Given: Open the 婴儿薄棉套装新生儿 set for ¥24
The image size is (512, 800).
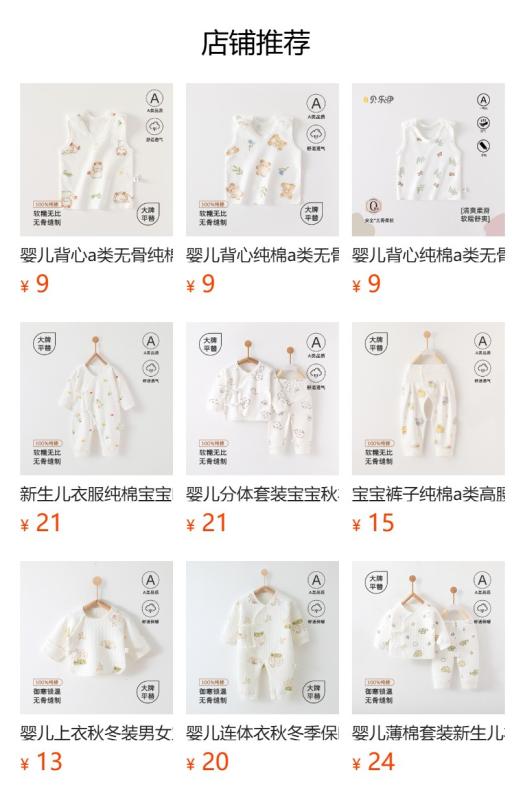Looking at the screenshot, I should [x=428, y=637].
